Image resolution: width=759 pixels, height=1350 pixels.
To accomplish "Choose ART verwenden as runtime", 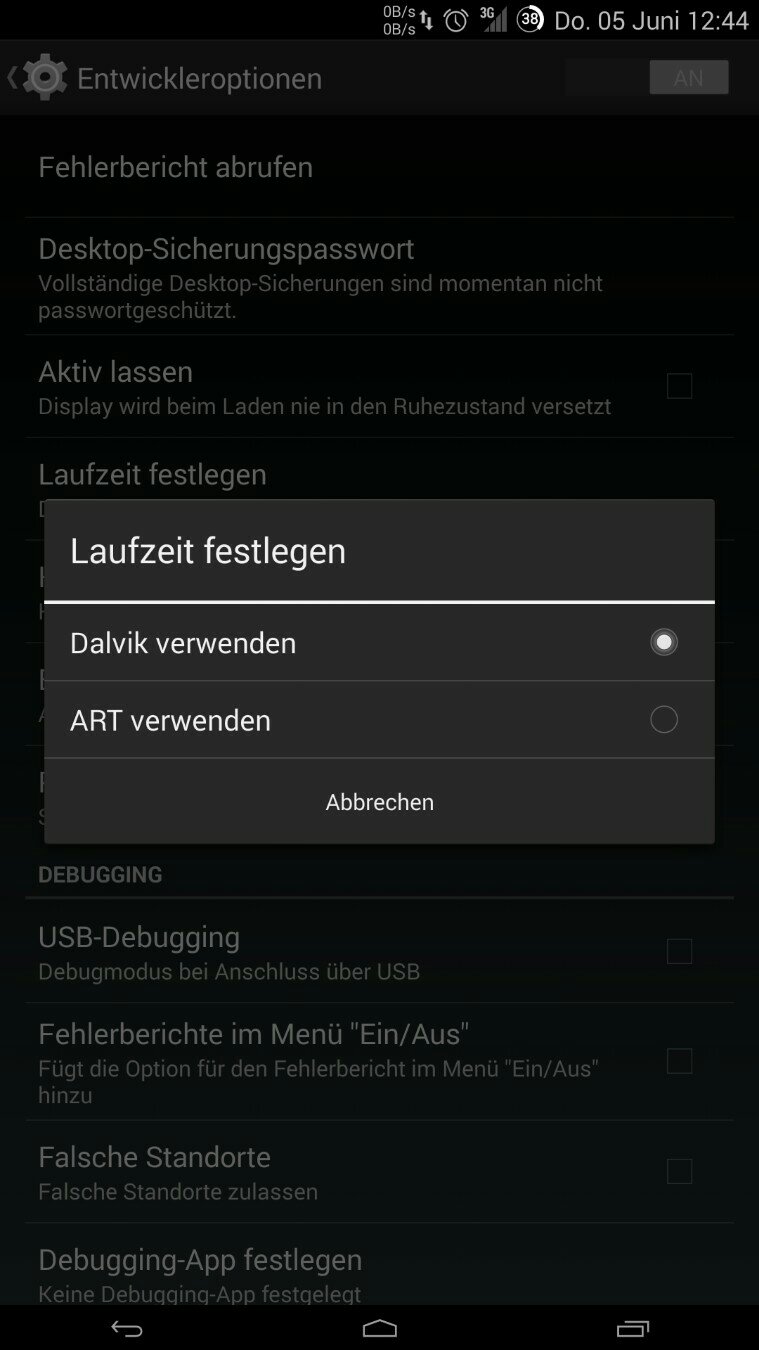I will [378, 720].
